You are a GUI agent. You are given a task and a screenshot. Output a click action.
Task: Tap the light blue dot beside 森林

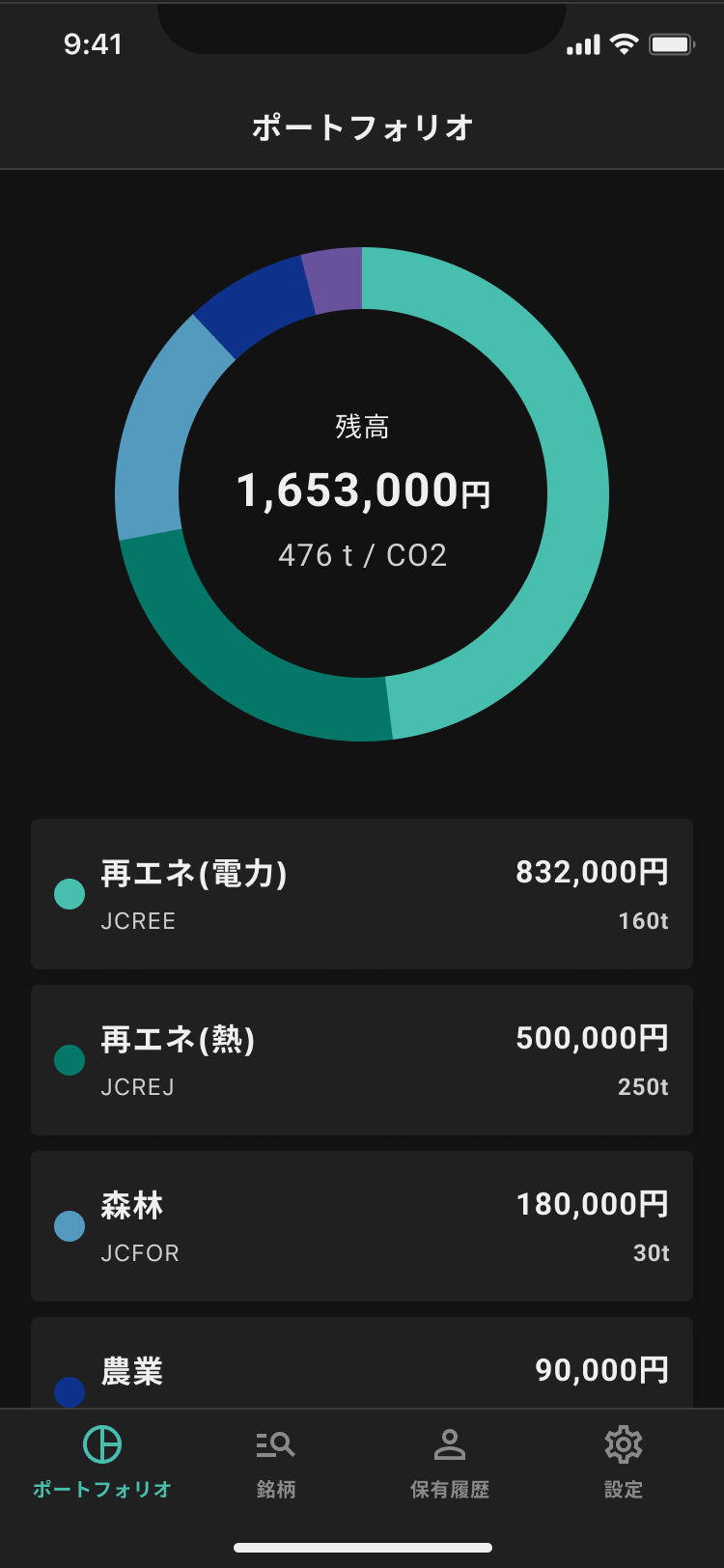68,1226
